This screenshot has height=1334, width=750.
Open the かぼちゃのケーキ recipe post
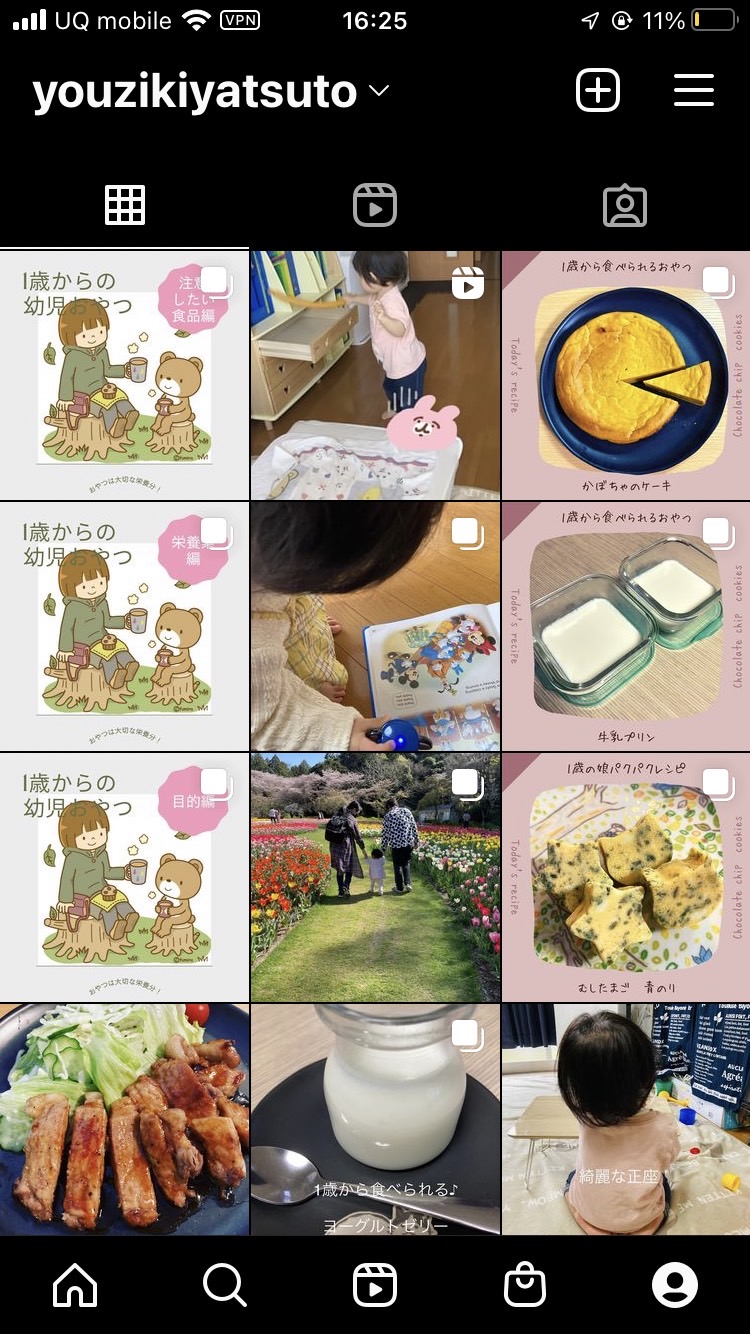626,375
